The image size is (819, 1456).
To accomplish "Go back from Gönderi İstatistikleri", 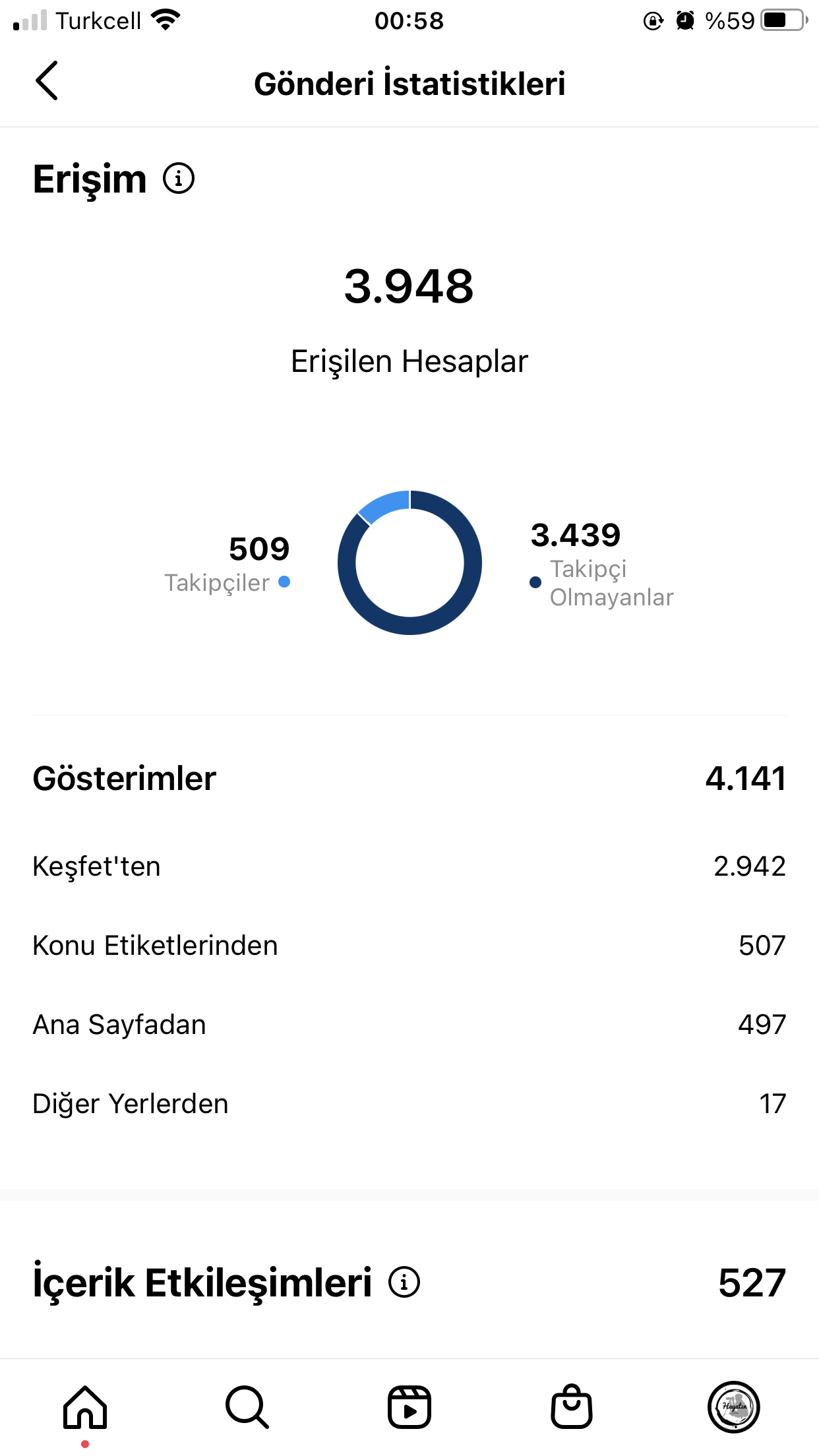I will click(47, 80).
